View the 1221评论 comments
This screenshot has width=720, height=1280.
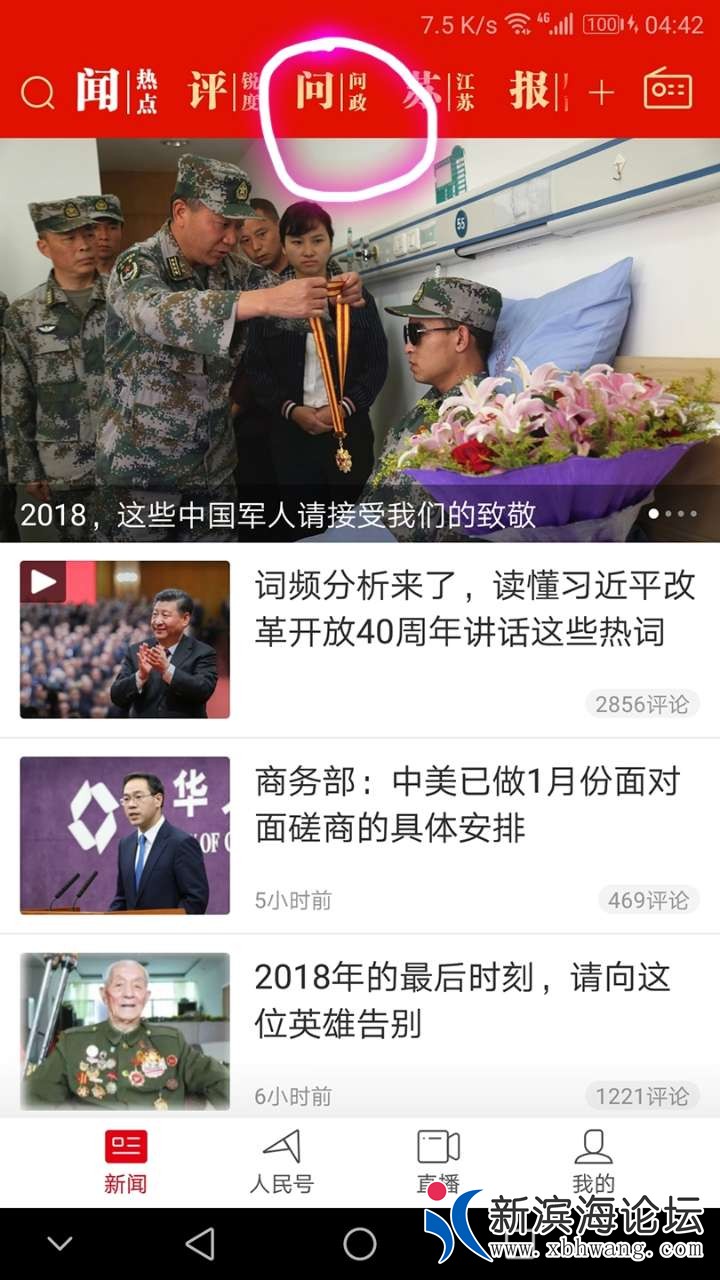(641, 1096)
